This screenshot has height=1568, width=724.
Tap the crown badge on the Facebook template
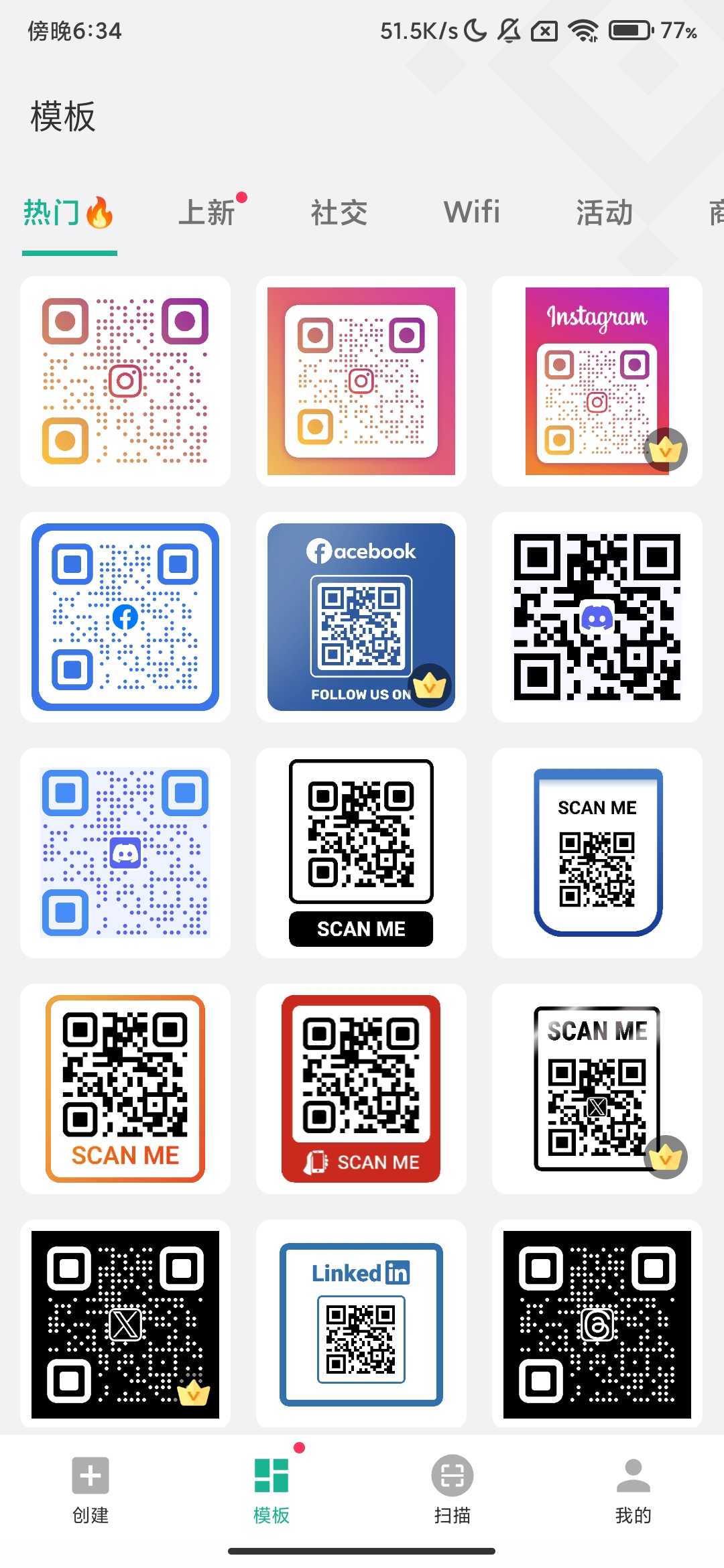[430, 685]
